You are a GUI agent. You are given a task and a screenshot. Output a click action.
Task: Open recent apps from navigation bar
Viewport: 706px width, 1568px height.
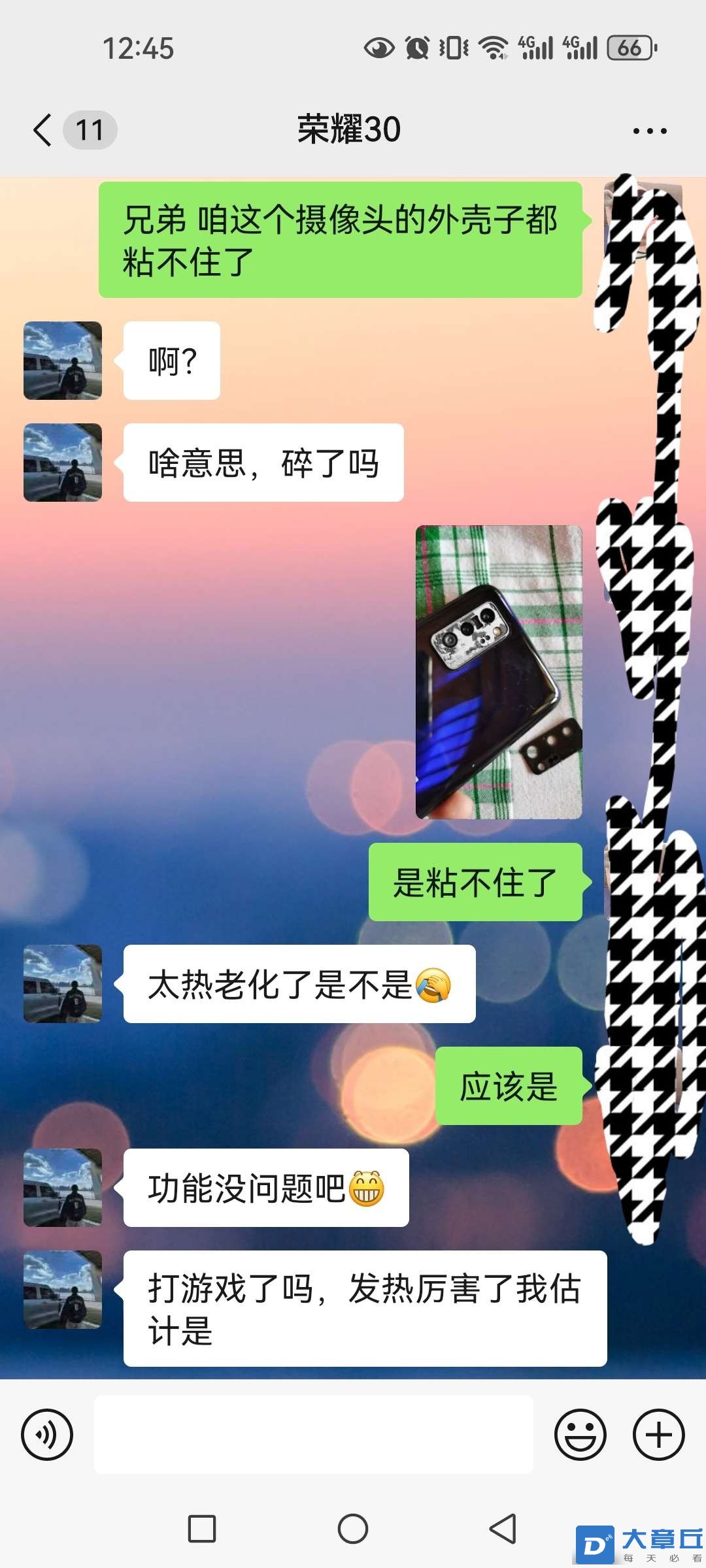tap(202, 1529)
